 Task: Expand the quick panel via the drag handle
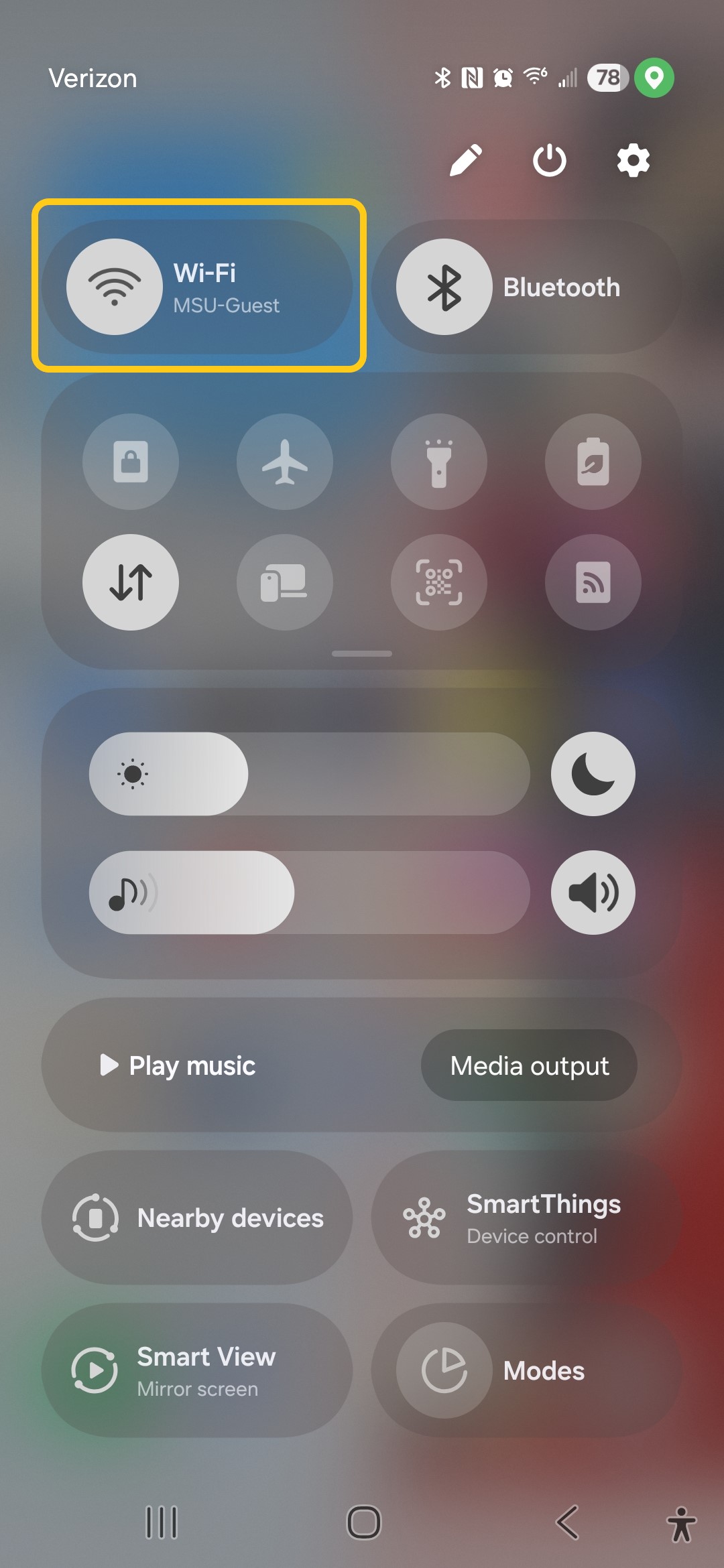[362, 652]
